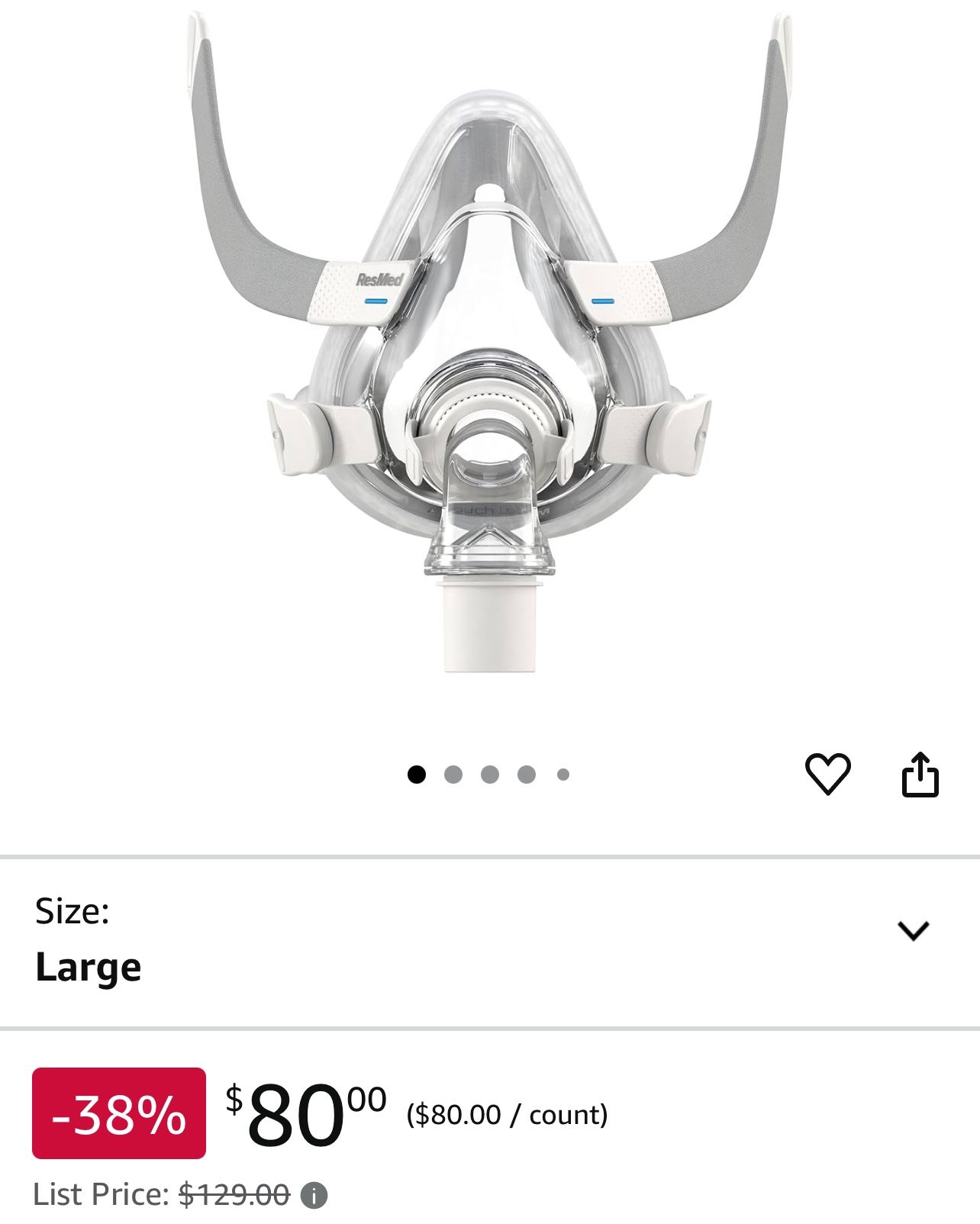This screenshot has width=980, height=1224.
Task: Expand the Size dropdown showing Large
Action: [x=913, y=931]
